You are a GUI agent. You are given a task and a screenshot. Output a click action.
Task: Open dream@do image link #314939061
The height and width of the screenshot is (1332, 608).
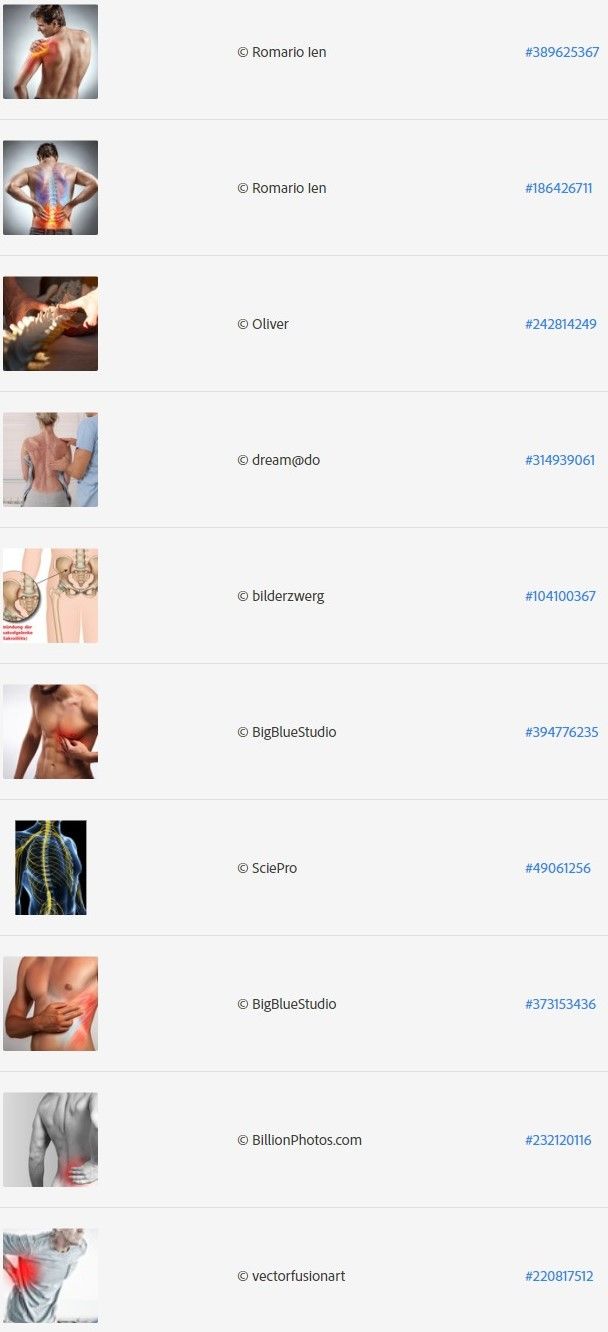coord(559,460)
